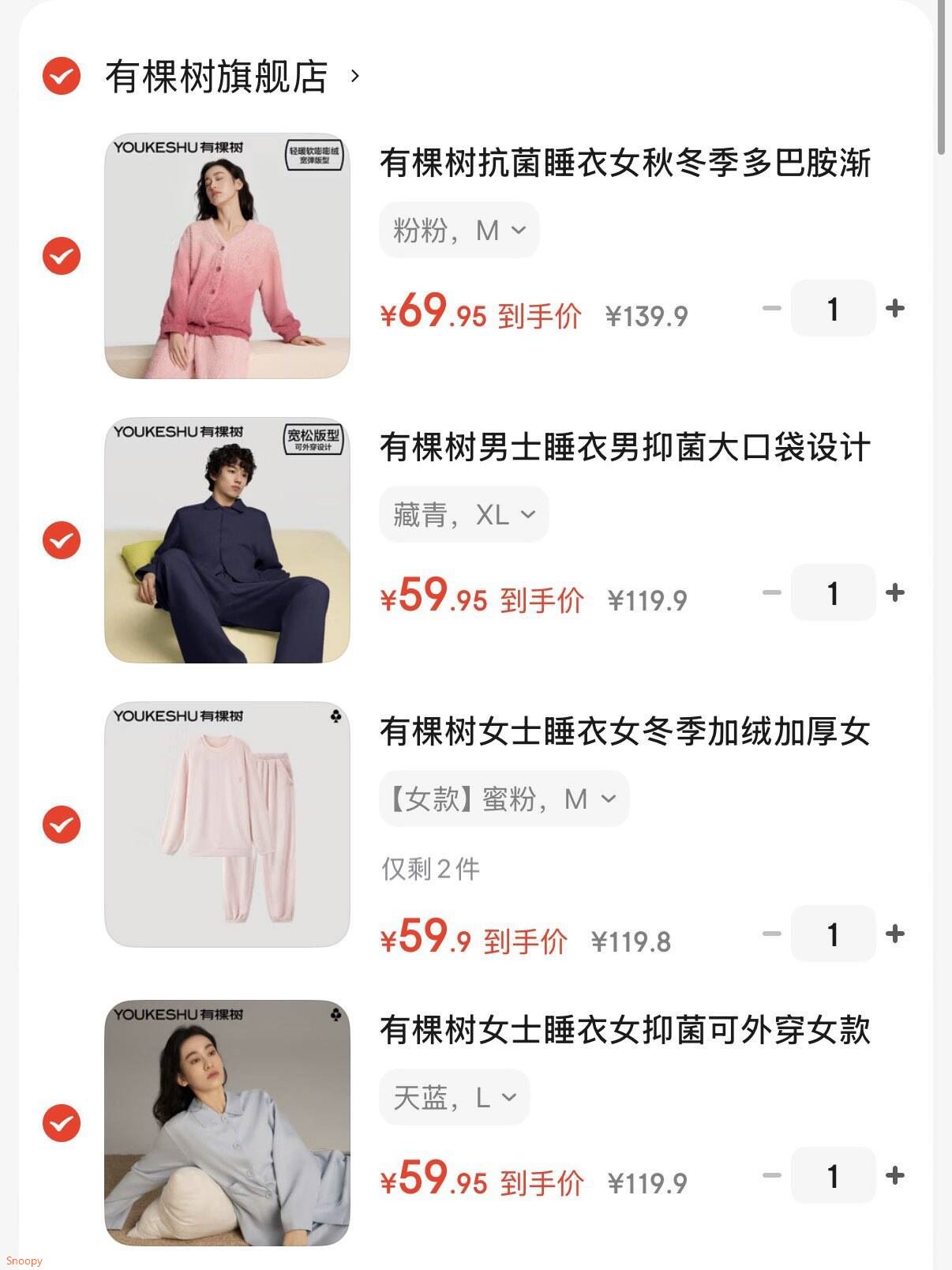Change the 粉粉, M variant option
Image resolution: width=952 pixels, height=1270 pixels.
tap(459, 231)
